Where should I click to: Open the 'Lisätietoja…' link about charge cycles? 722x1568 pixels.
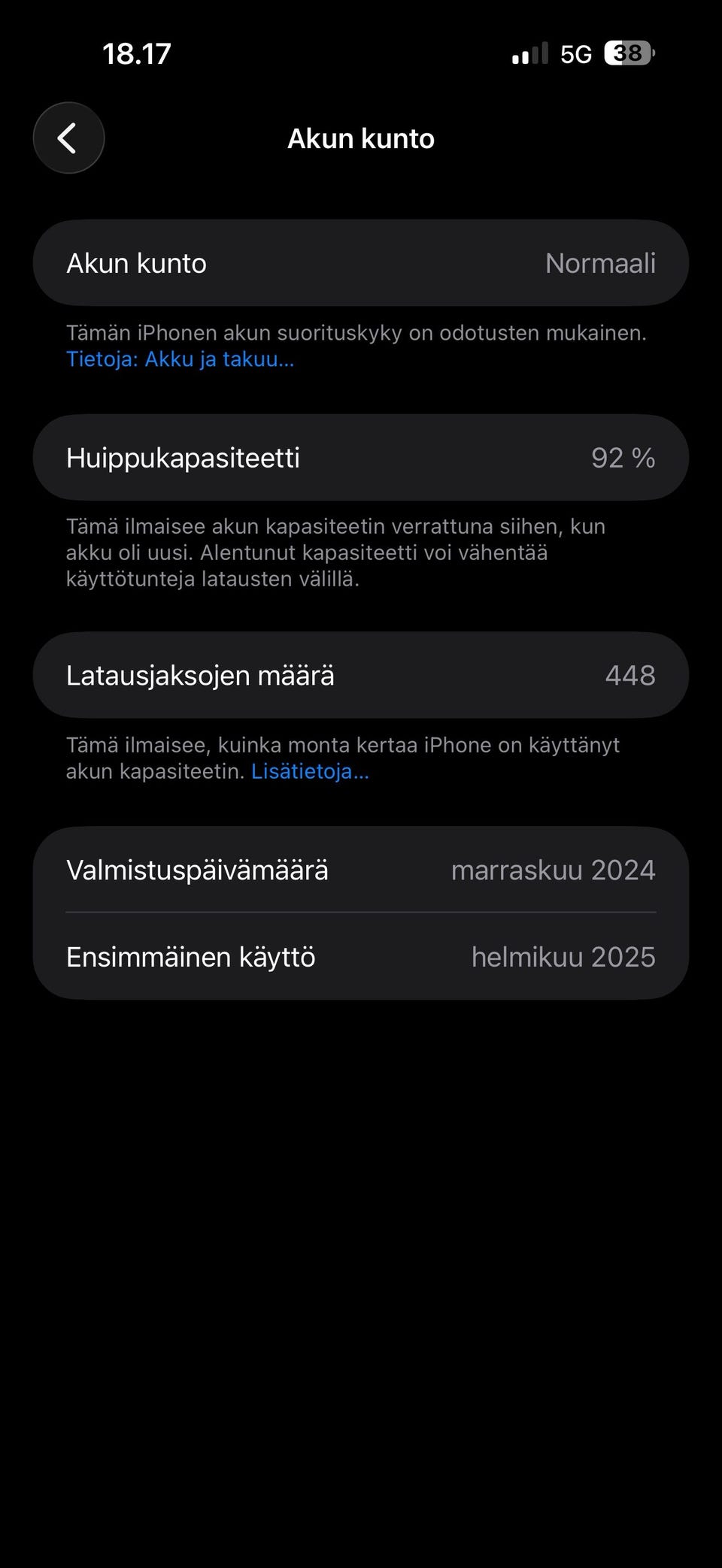(x=310, y=771)
